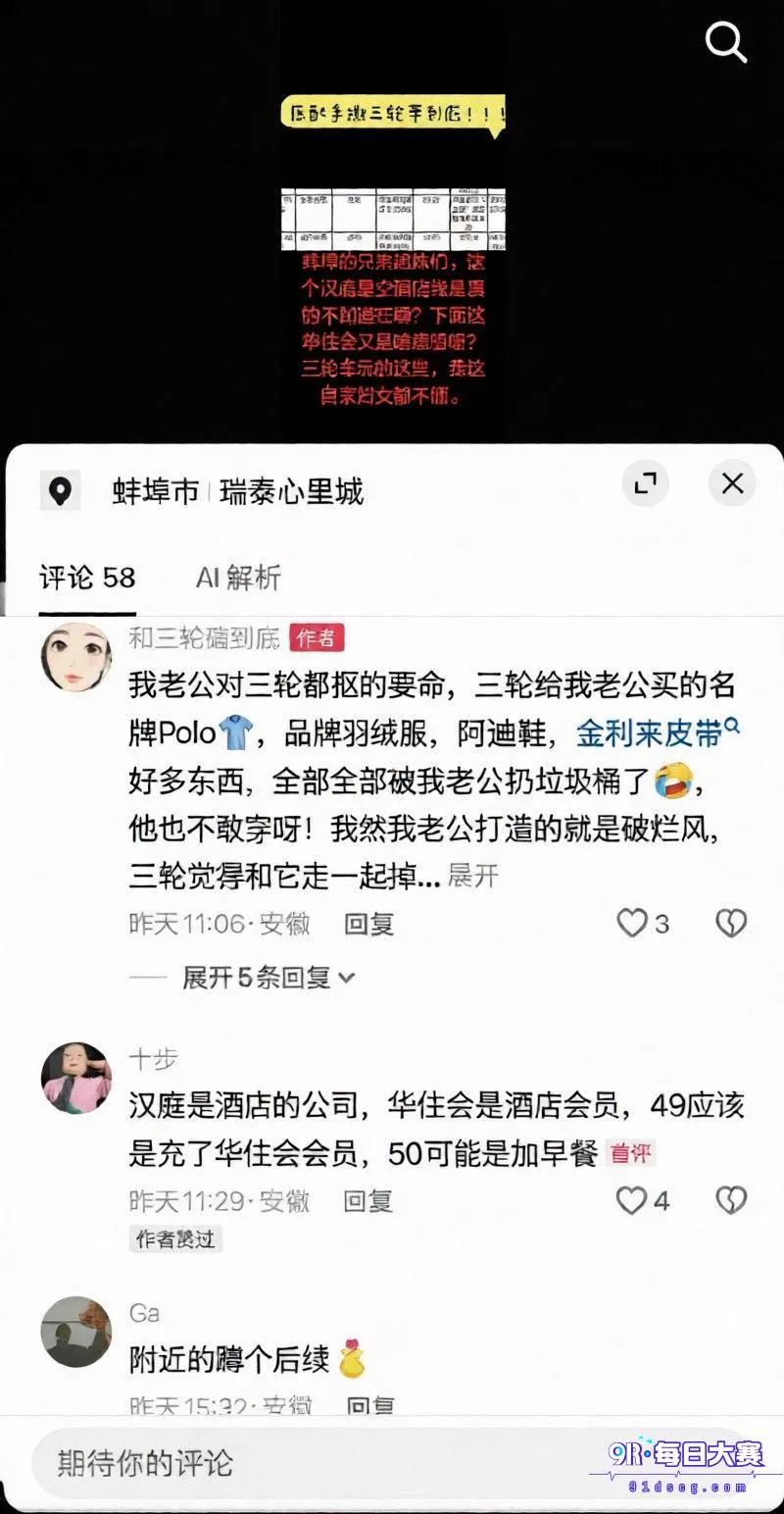Reply to the author's comment from 11:06
Image resolution: width=784 pixels, height=1514 pixels.
pyautogui.click(x=369, y=923)
